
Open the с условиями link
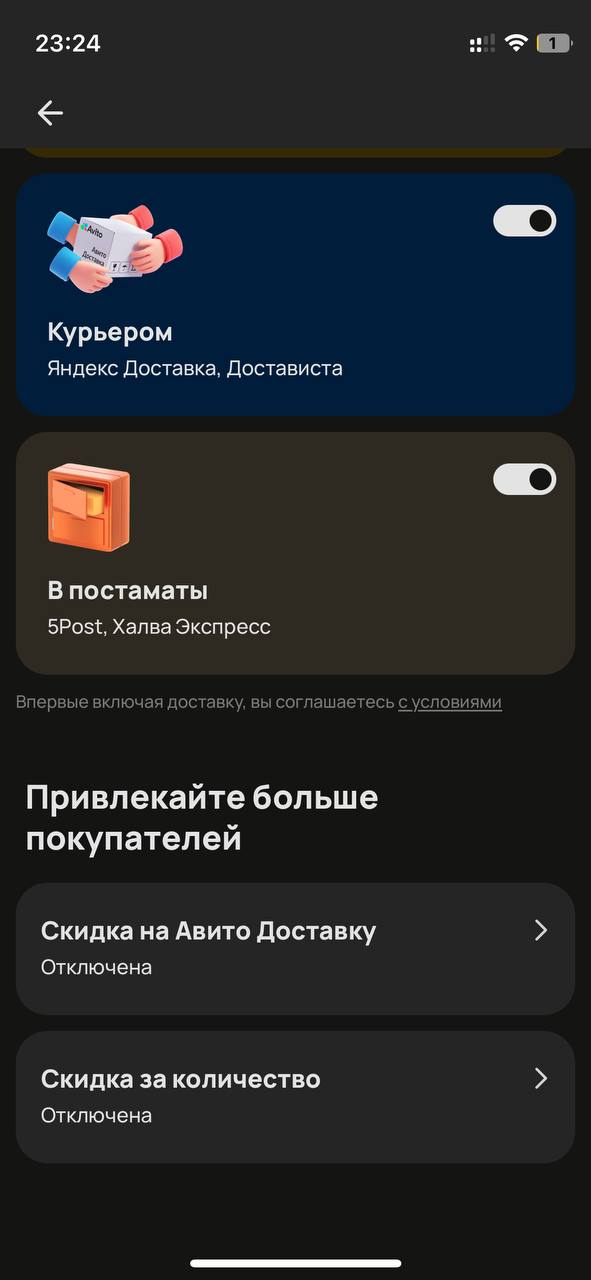[x=450, y=702]
